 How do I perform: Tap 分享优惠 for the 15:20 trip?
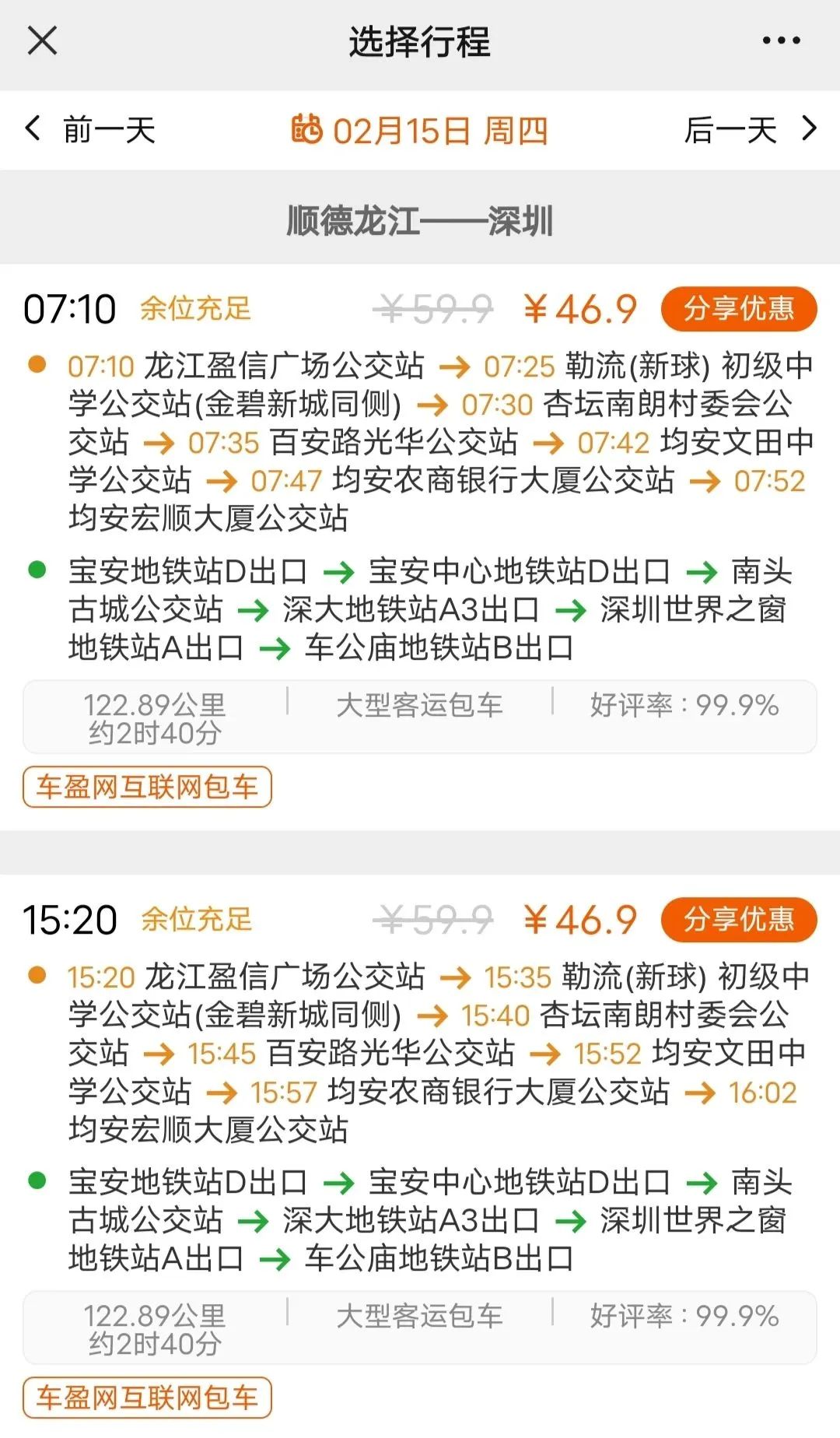pos(739,920)
